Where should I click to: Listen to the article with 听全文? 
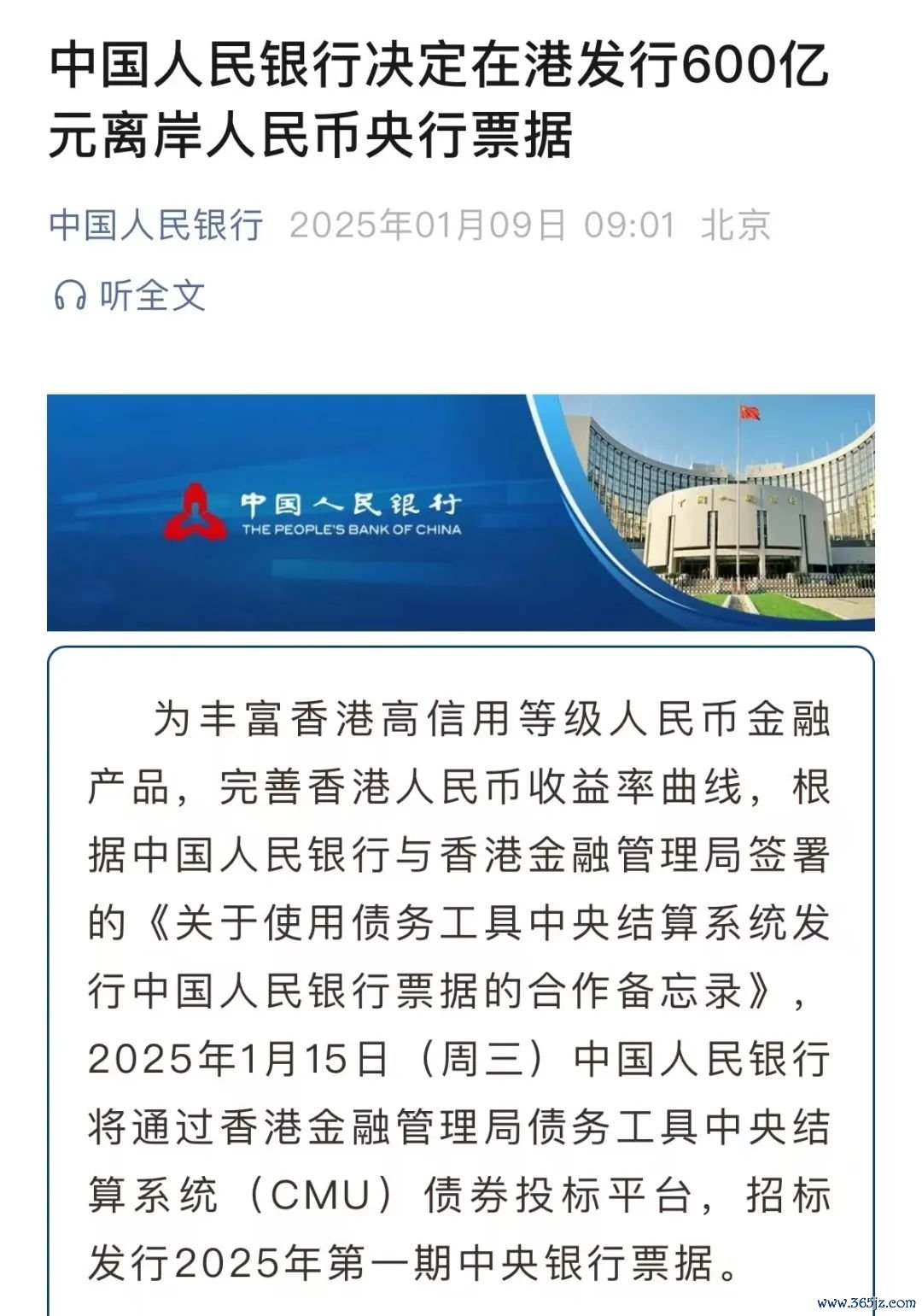[x=131, y=295]
